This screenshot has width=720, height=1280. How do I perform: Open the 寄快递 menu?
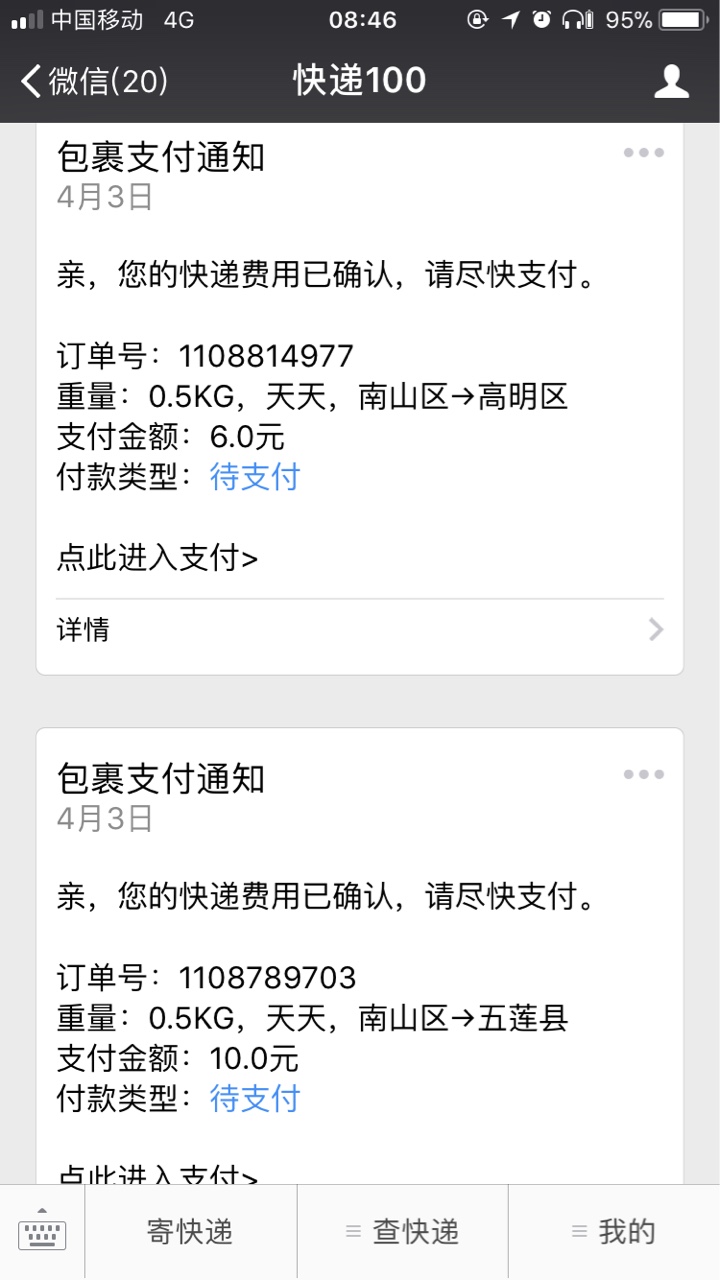(x=190, y=1232)
